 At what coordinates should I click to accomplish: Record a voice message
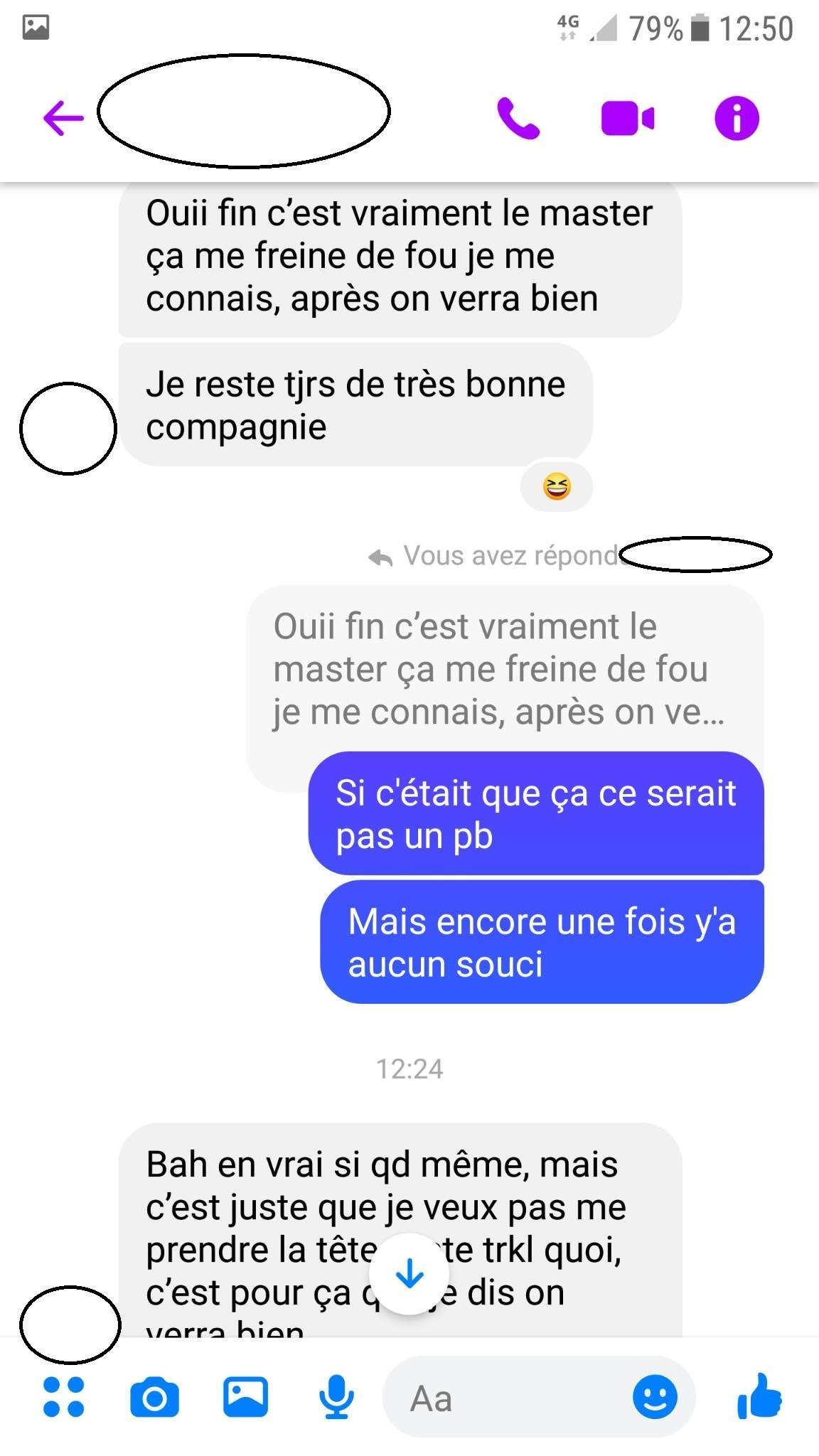pyautogui.click(x=336, y=1397)
